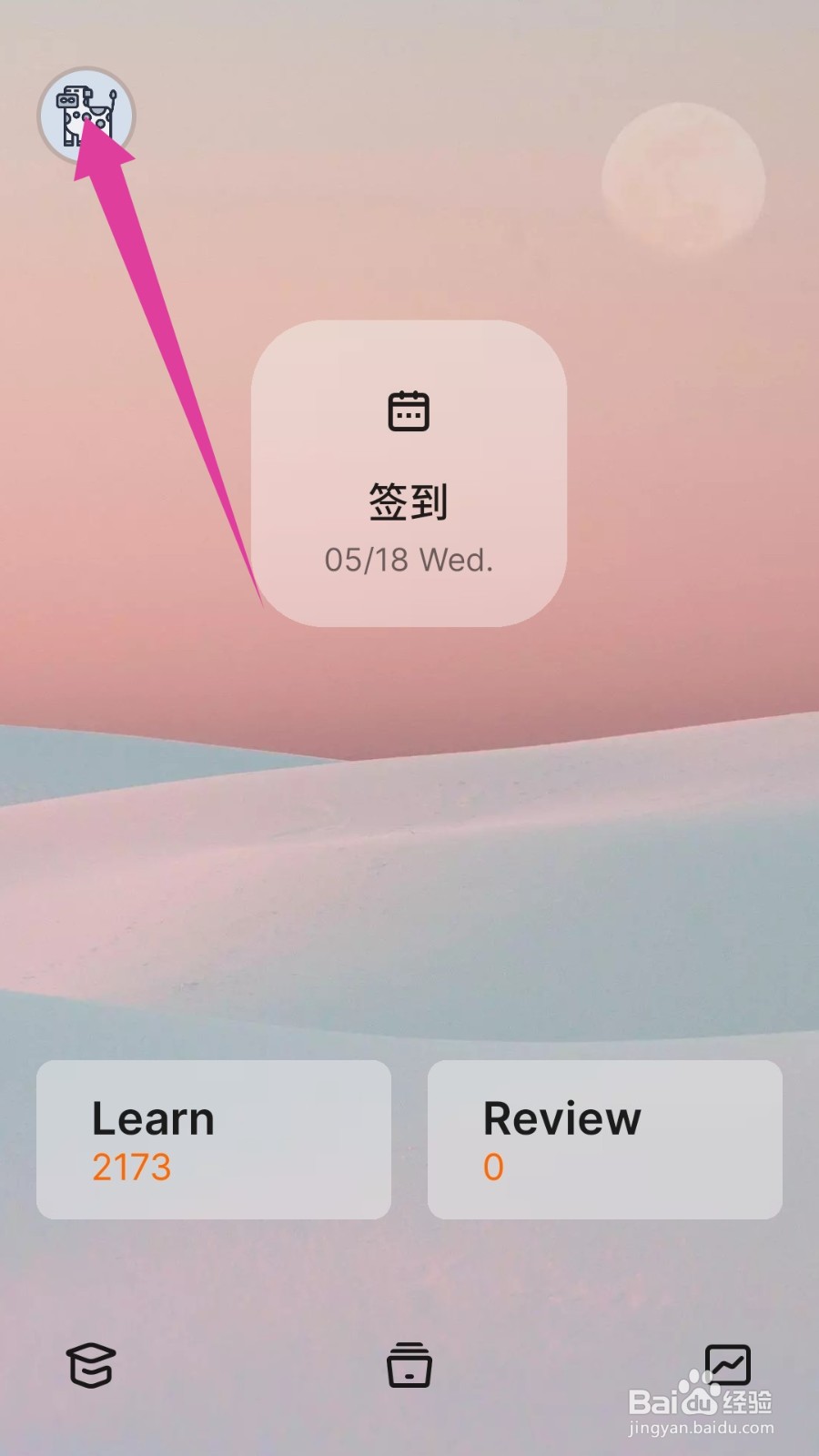
Task: Tap the calendar icon on the check-in card
Action: tap(409, 409)
